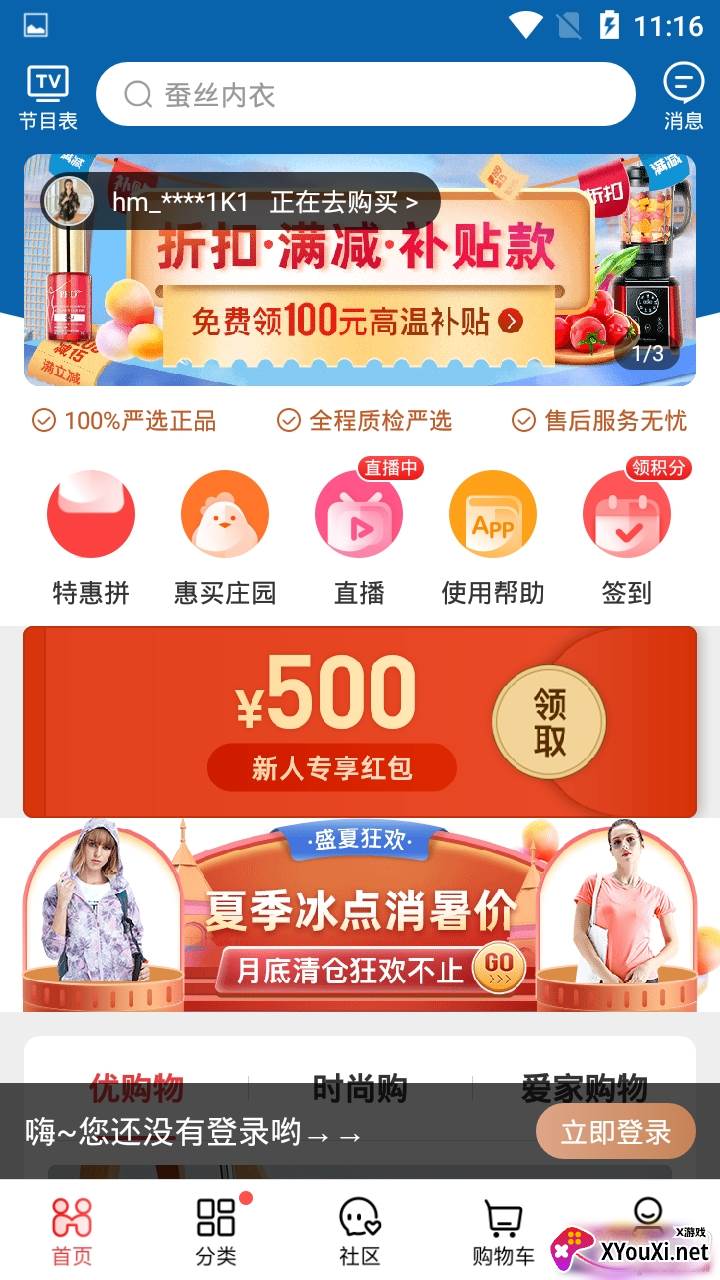Go to the 分类 categories tab
The image size is (720, 1280).
pos(216,1230)
